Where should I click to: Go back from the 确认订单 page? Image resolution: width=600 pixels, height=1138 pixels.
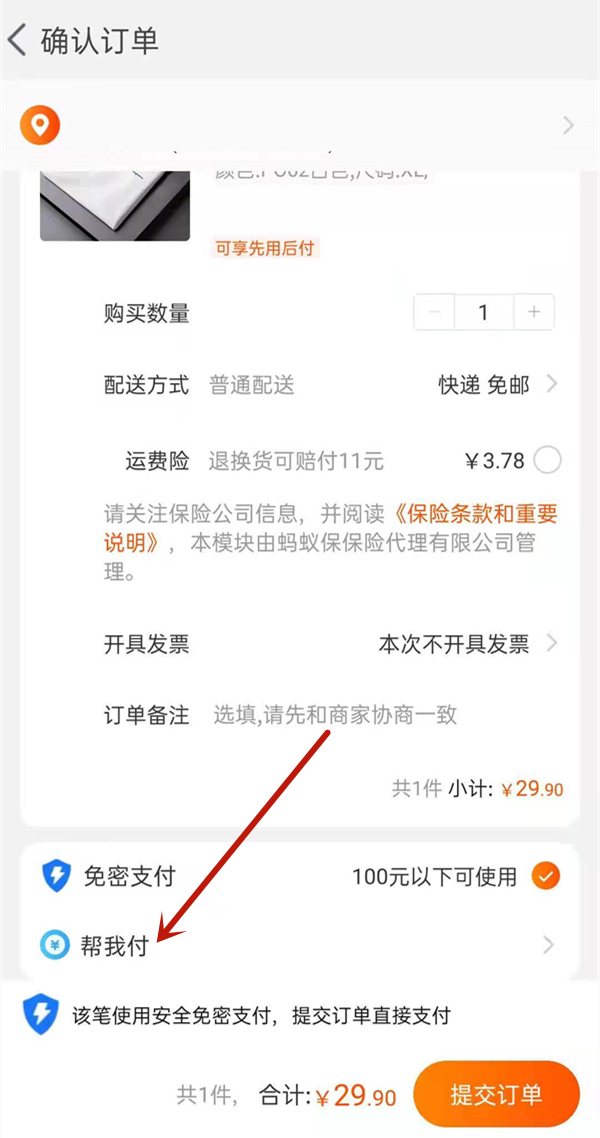tap(18, 41)
